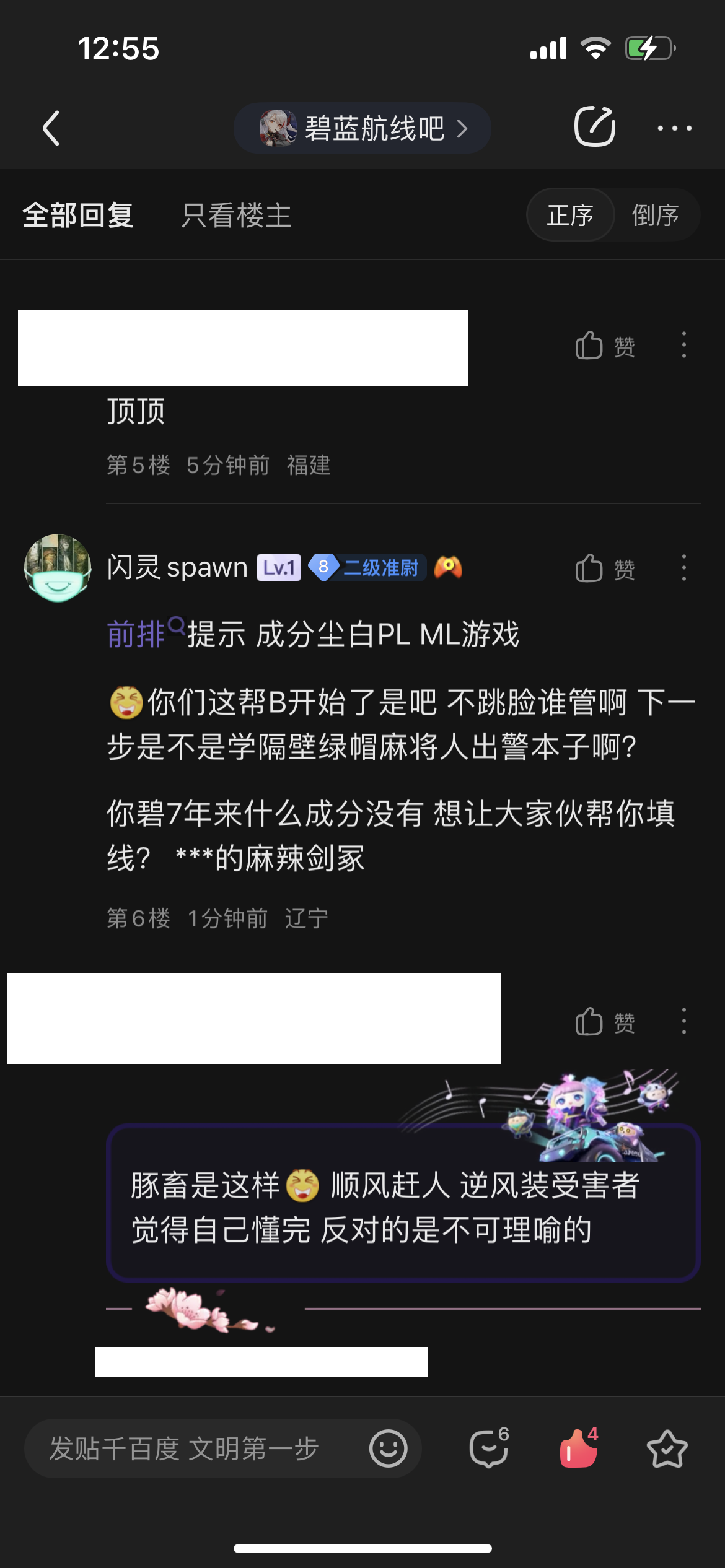Open the 碧蓝航线吧 forum page
725x1568 pixels.
pos(362,128)
